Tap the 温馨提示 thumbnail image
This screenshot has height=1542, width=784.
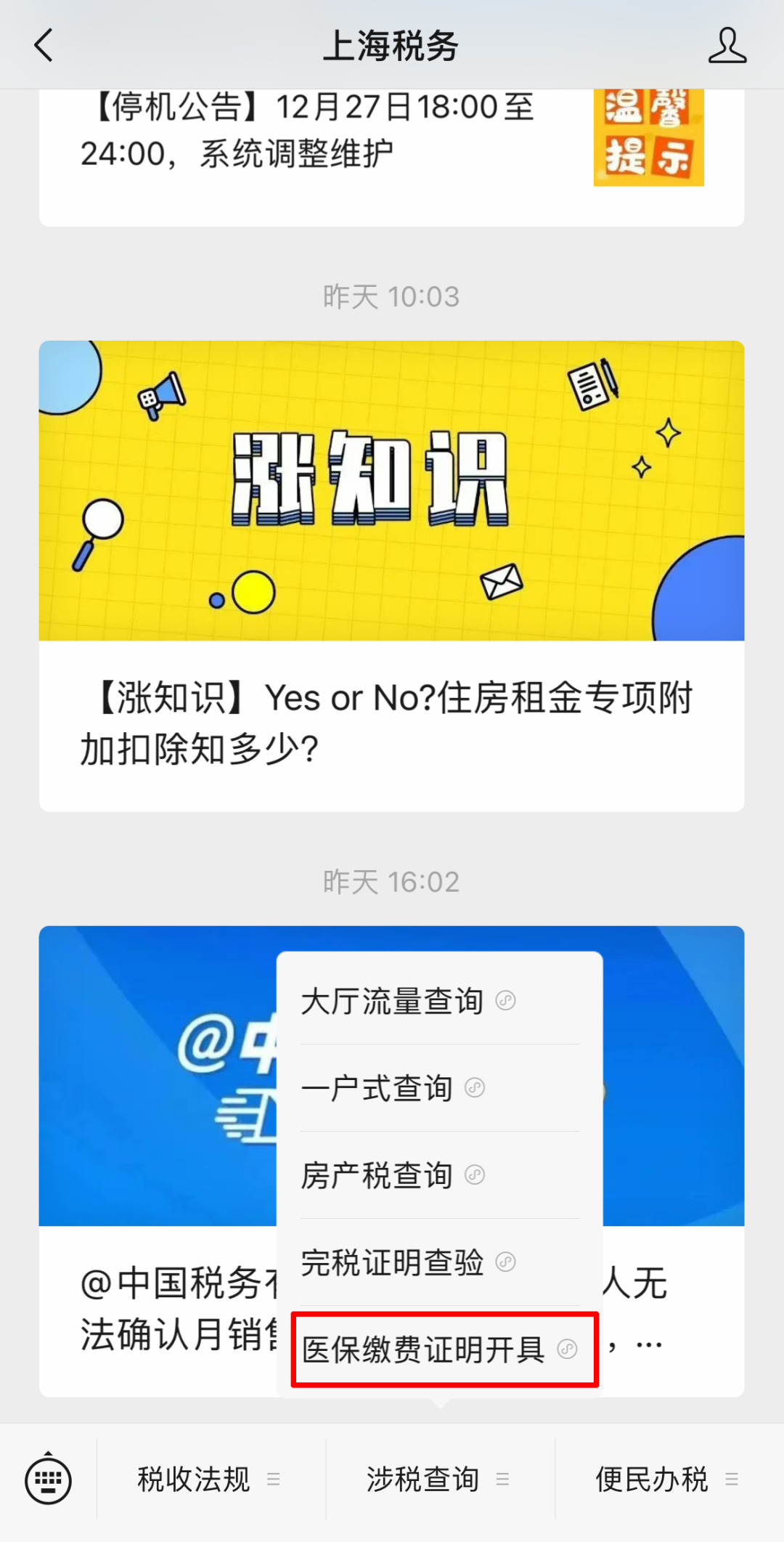(x=648, y=138)
